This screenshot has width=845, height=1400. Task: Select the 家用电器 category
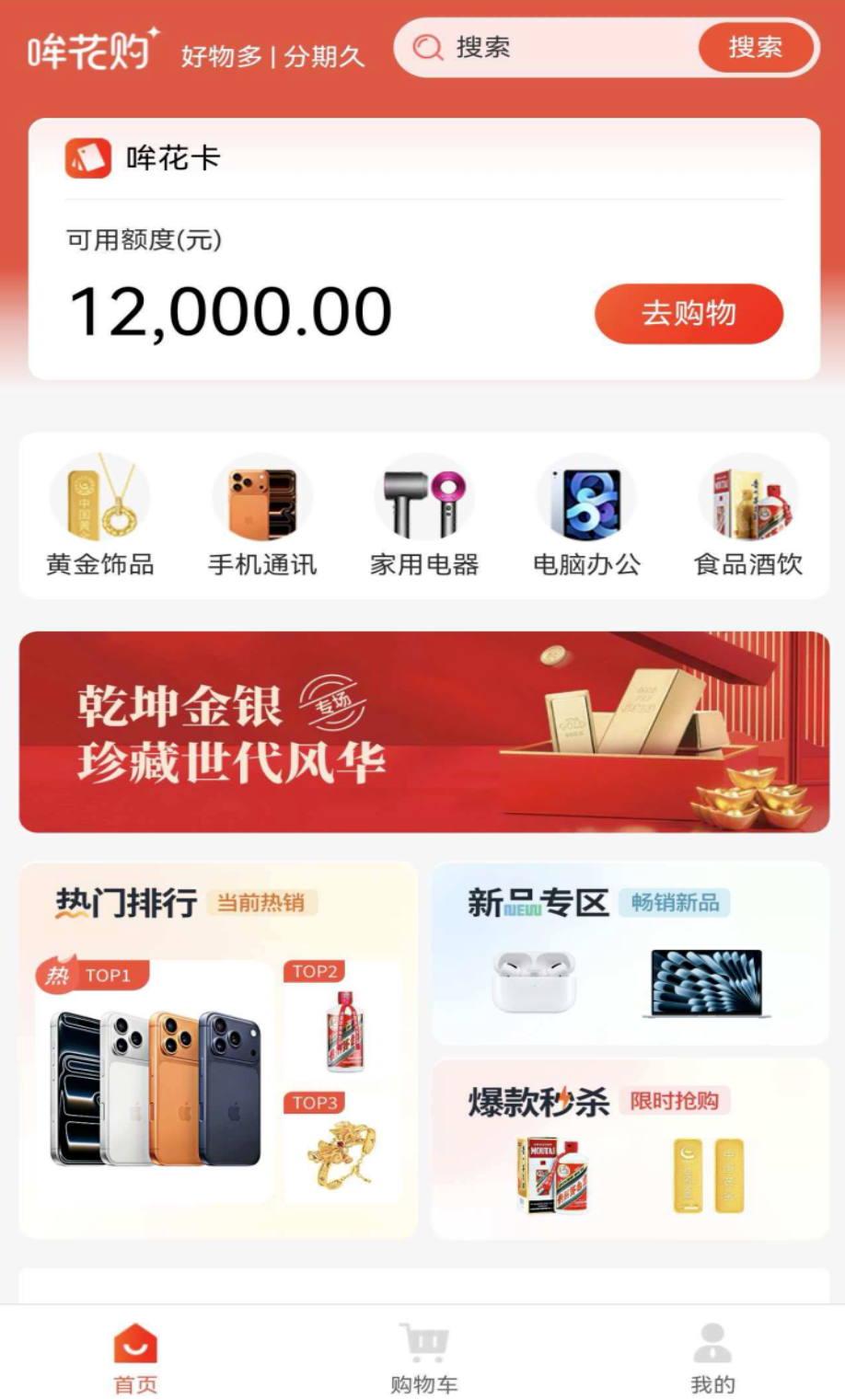point(424,517)
